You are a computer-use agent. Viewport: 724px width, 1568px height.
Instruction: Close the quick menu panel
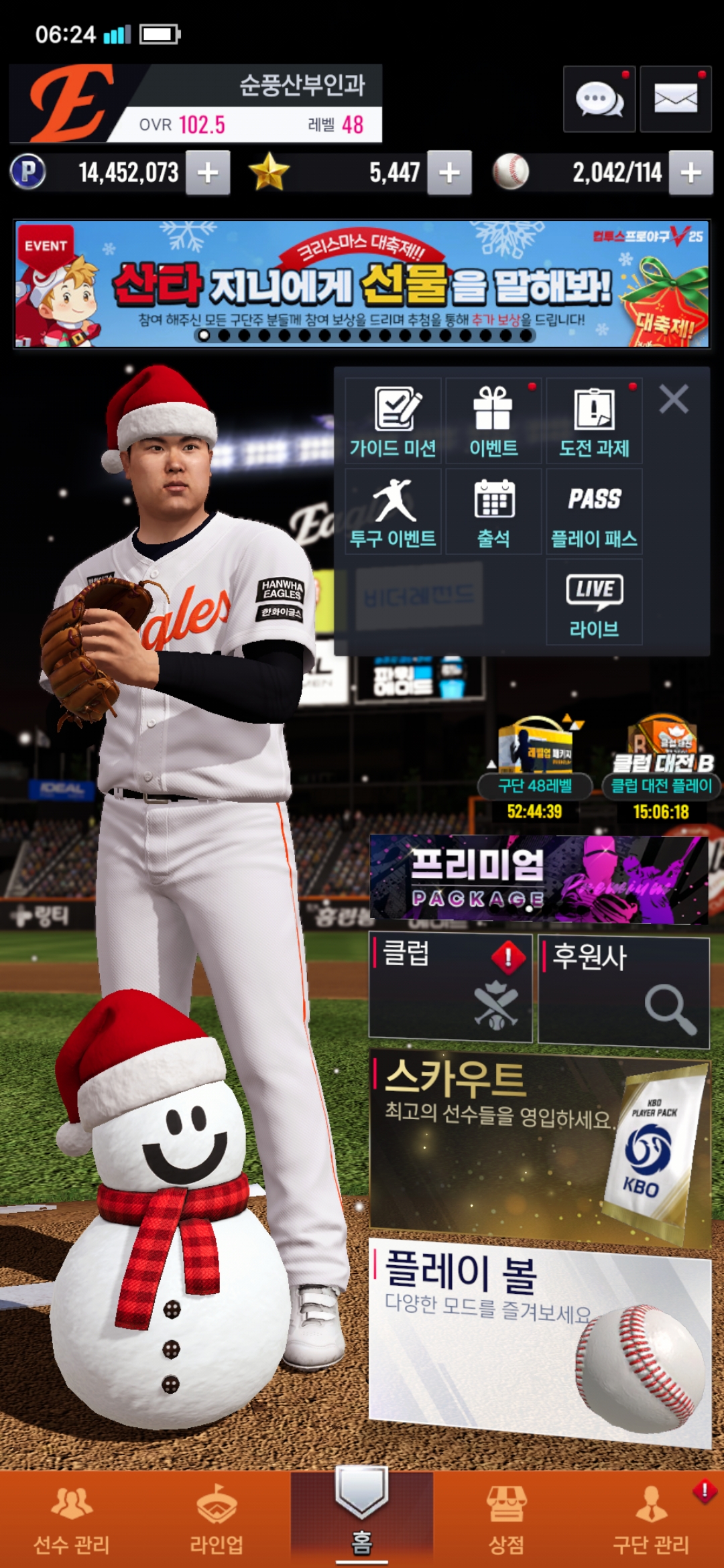674,399
